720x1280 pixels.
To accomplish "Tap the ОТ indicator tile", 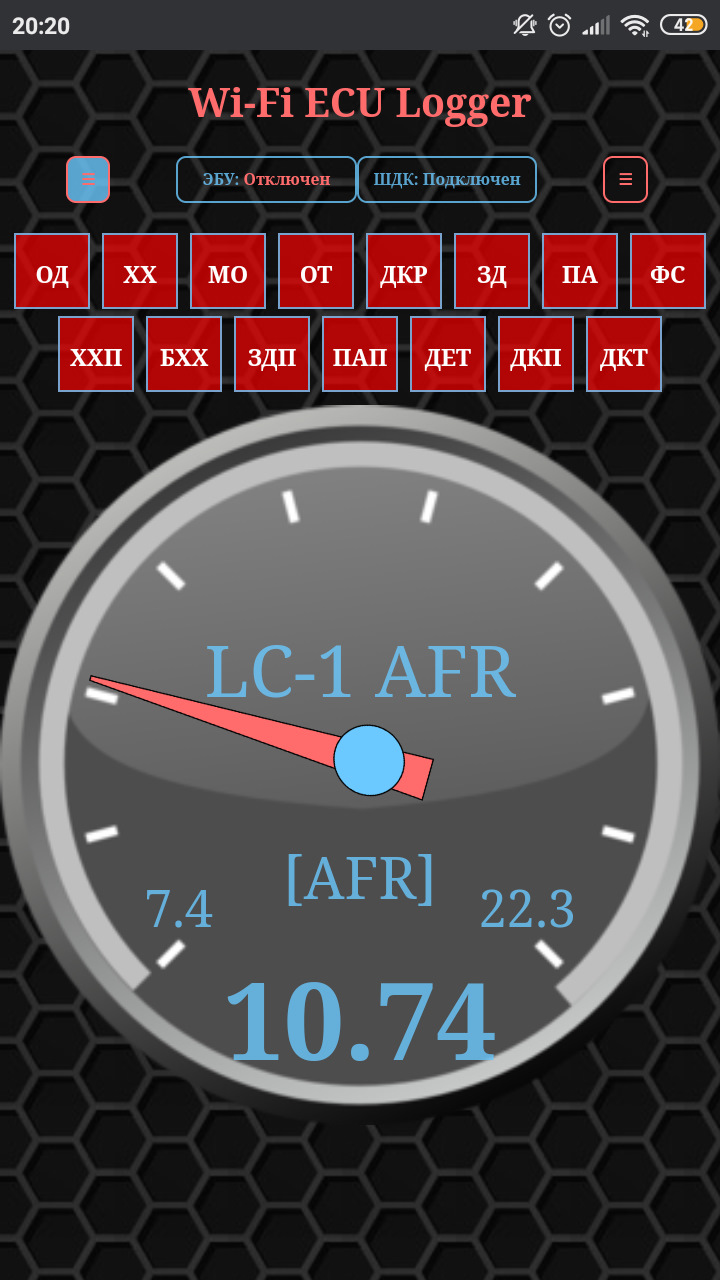I will [316, 271].
